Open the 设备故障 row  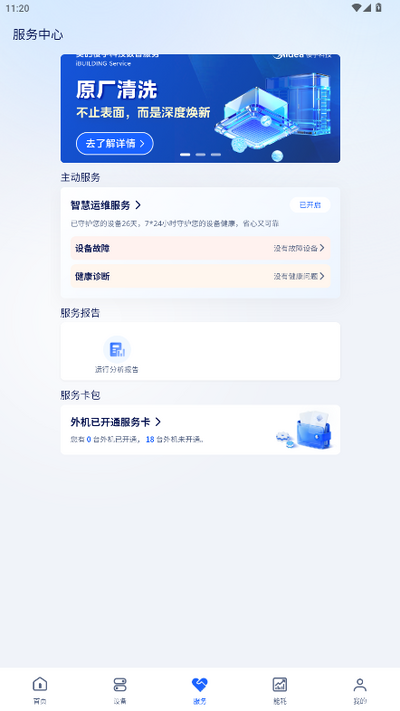point(200,248)
